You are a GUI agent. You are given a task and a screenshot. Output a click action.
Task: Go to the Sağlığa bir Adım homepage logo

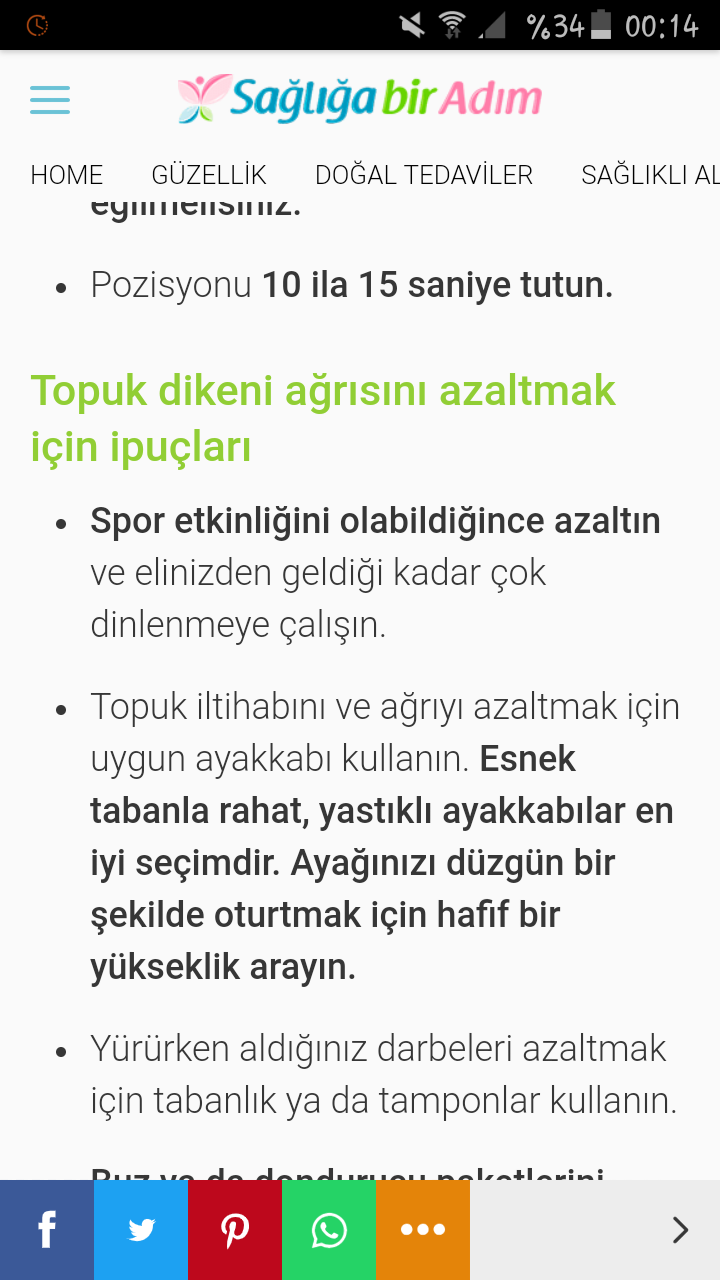(x=360, y=99)
